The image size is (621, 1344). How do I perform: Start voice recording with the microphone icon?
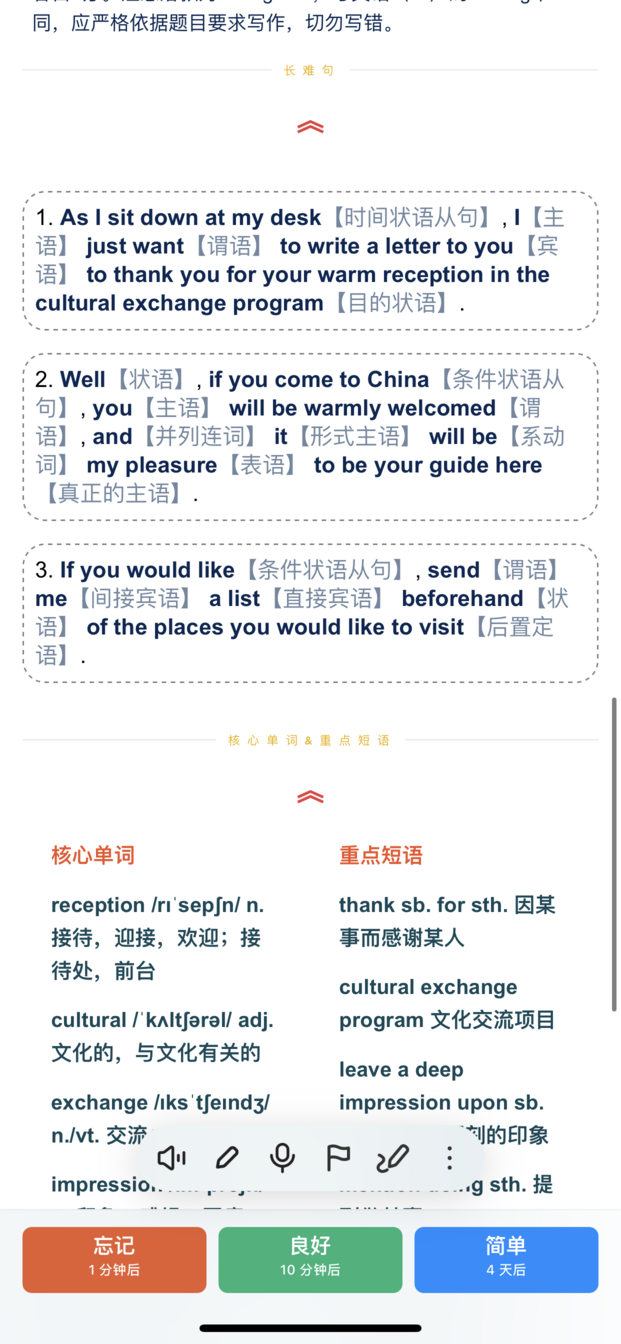tap(283, 1158)
